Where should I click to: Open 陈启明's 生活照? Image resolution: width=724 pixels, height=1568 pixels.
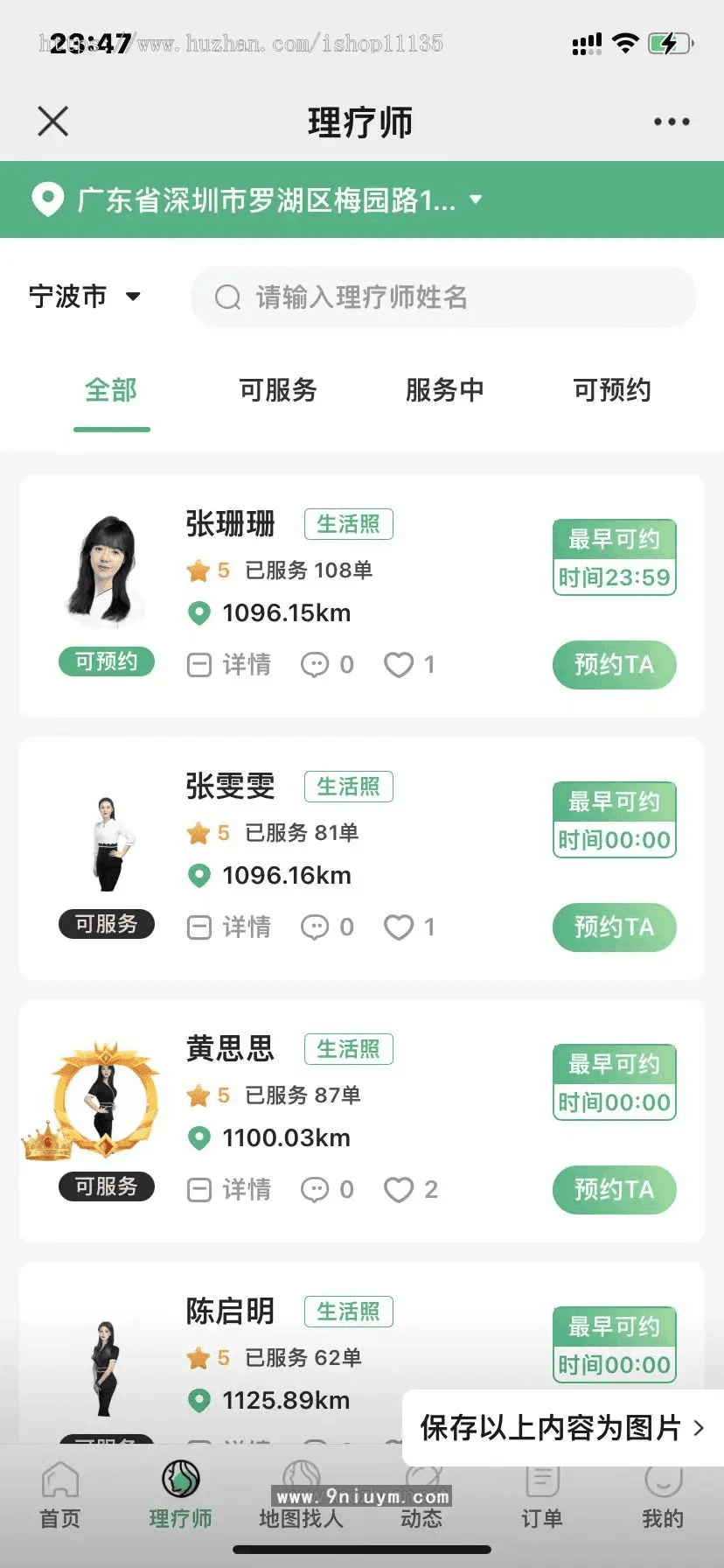[x=349, y=1312]
